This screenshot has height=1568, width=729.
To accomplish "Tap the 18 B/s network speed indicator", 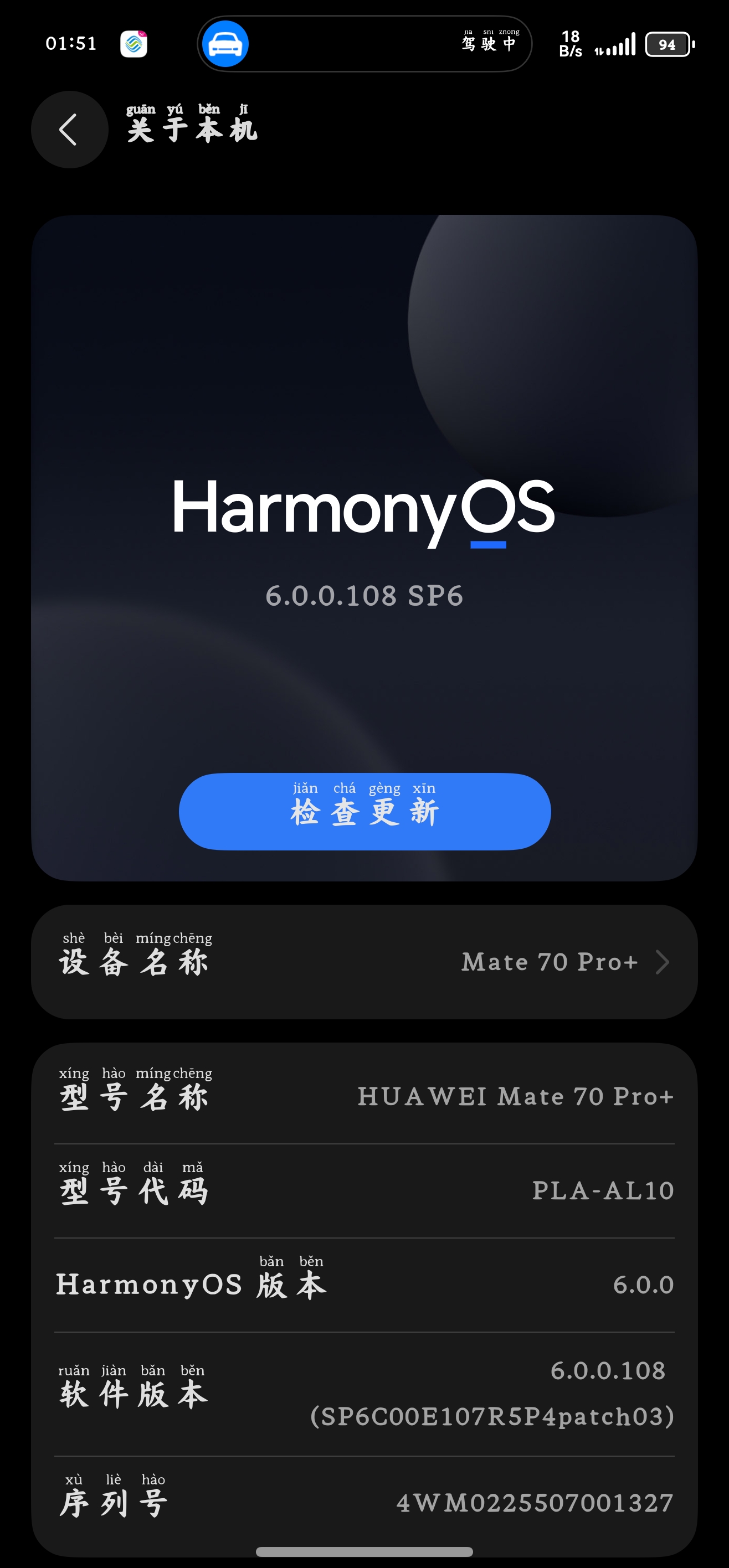I will [570, 43].
